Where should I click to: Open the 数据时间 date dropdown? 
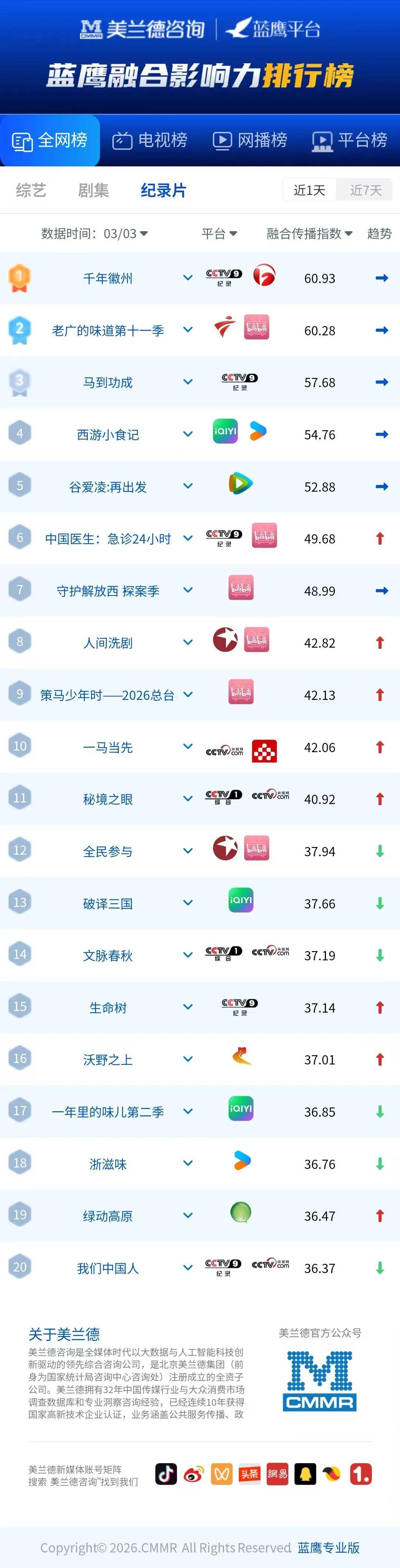(x=95, y=234)
